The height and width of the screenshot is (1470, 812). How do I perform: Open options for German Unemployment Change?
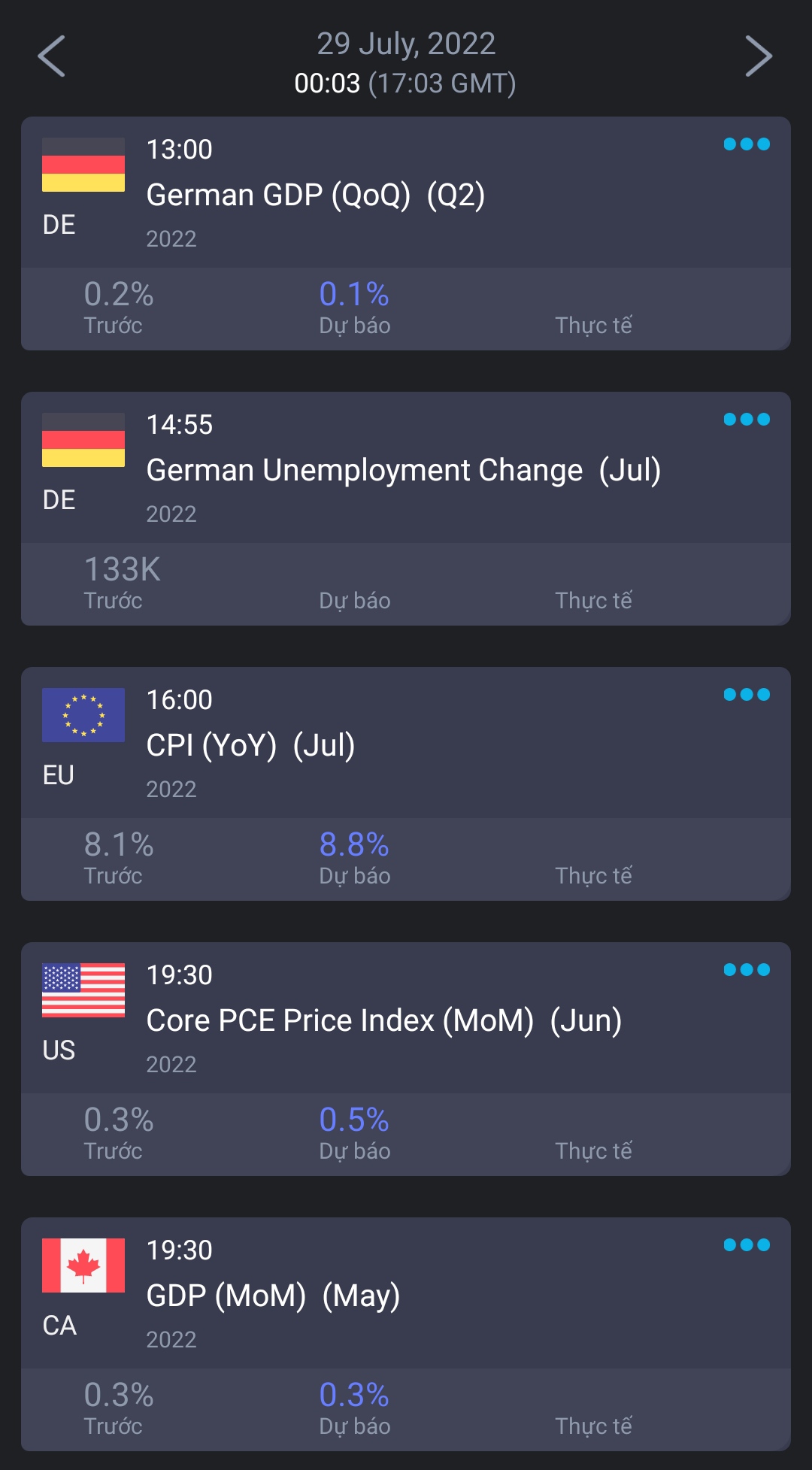click(747, 420)
